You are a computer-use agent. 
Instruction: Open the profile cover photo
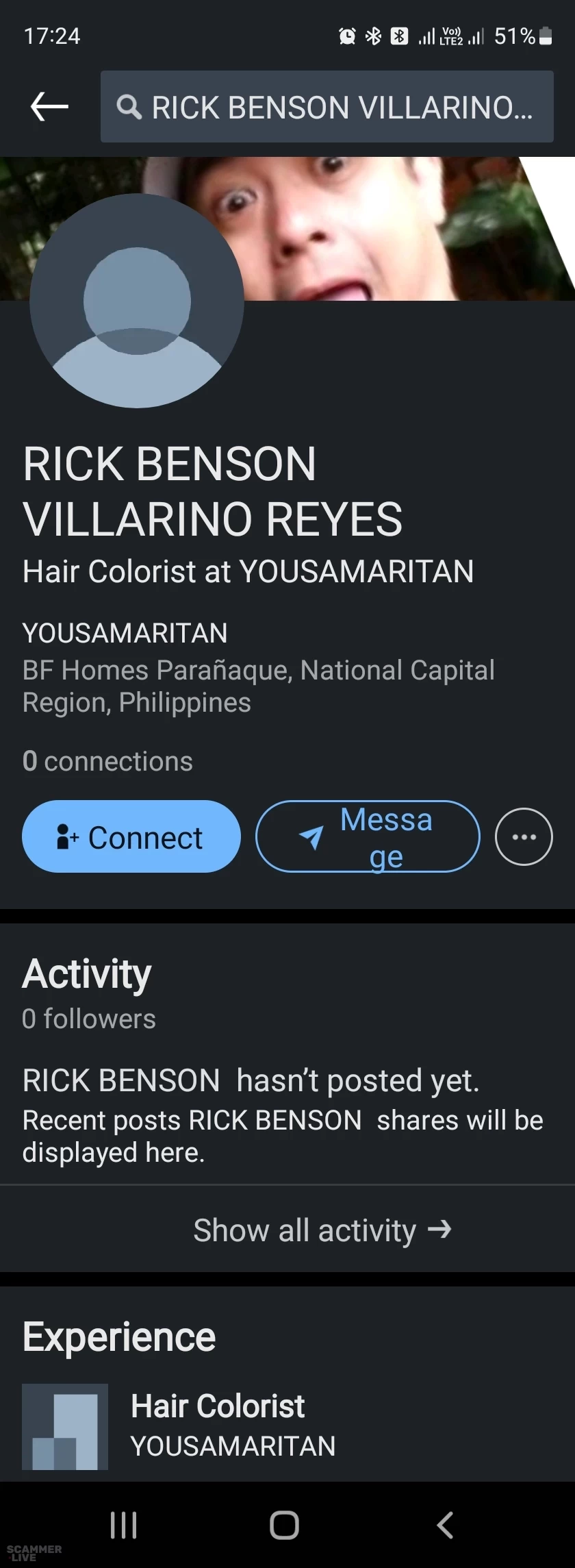[x=397, y=226]
